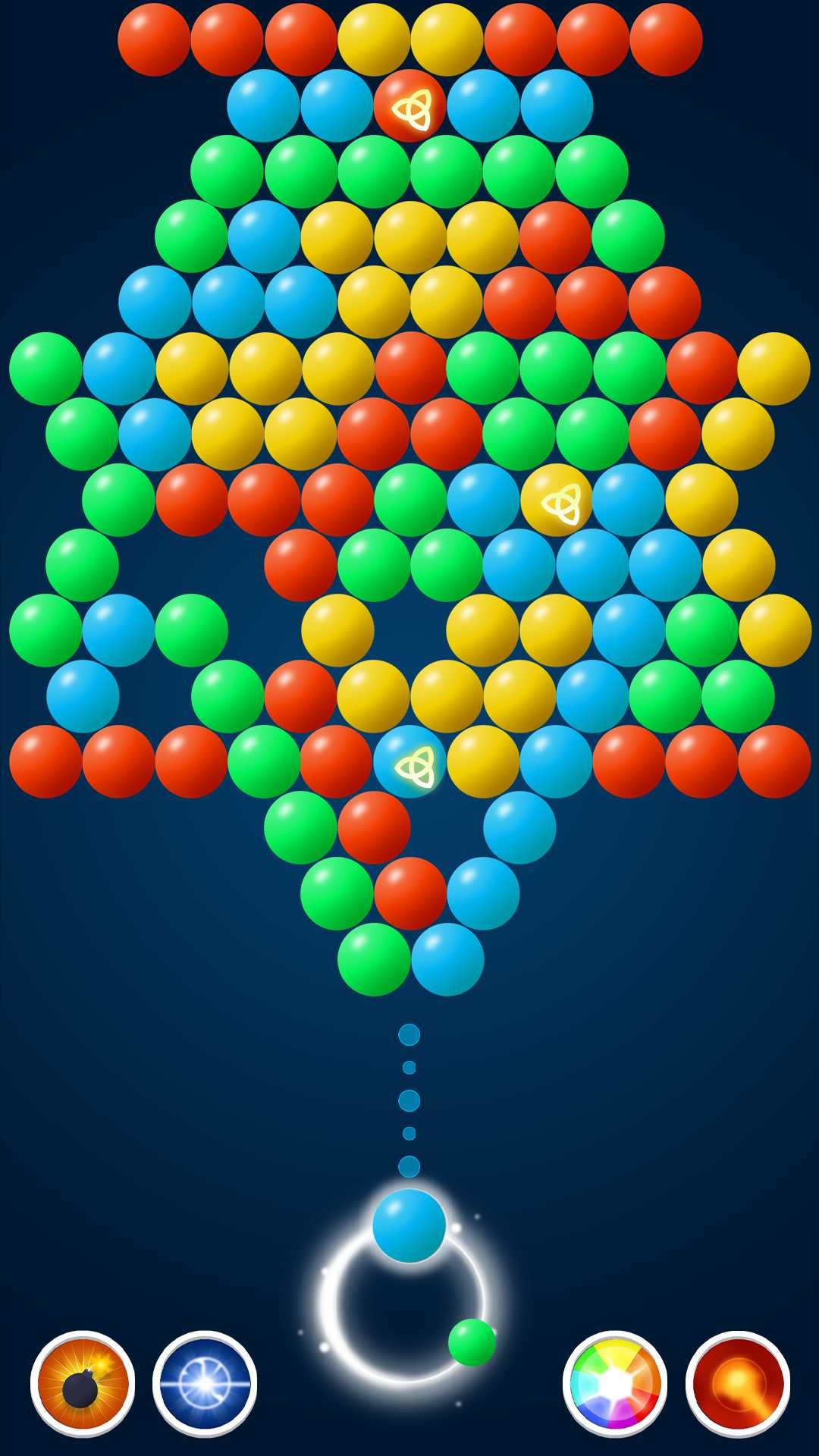The height and width of the screenshot is (1456, 819).
Task: Activate the red fireball booster
Action: coord(737,1383)
